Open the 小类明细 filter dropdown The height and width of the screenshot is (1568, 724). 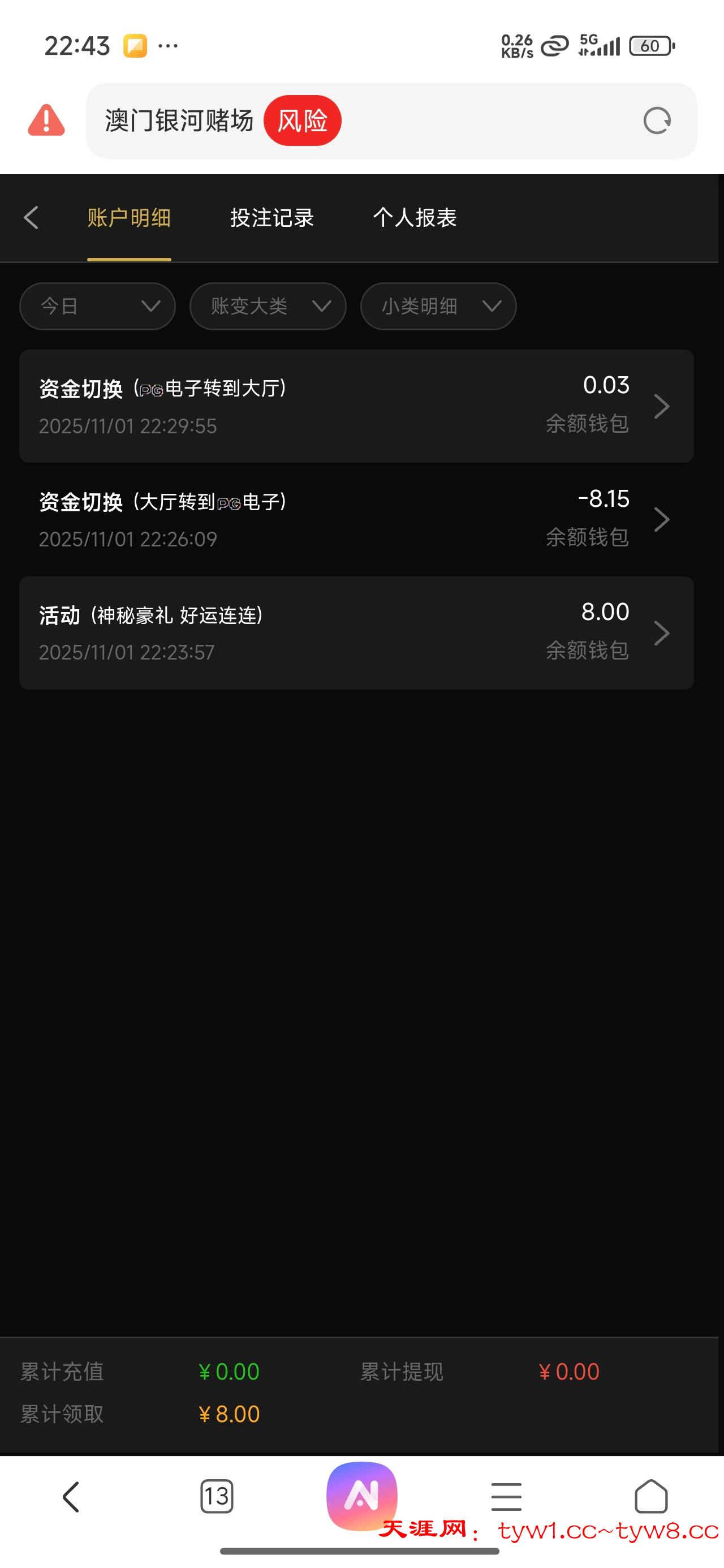438,306
